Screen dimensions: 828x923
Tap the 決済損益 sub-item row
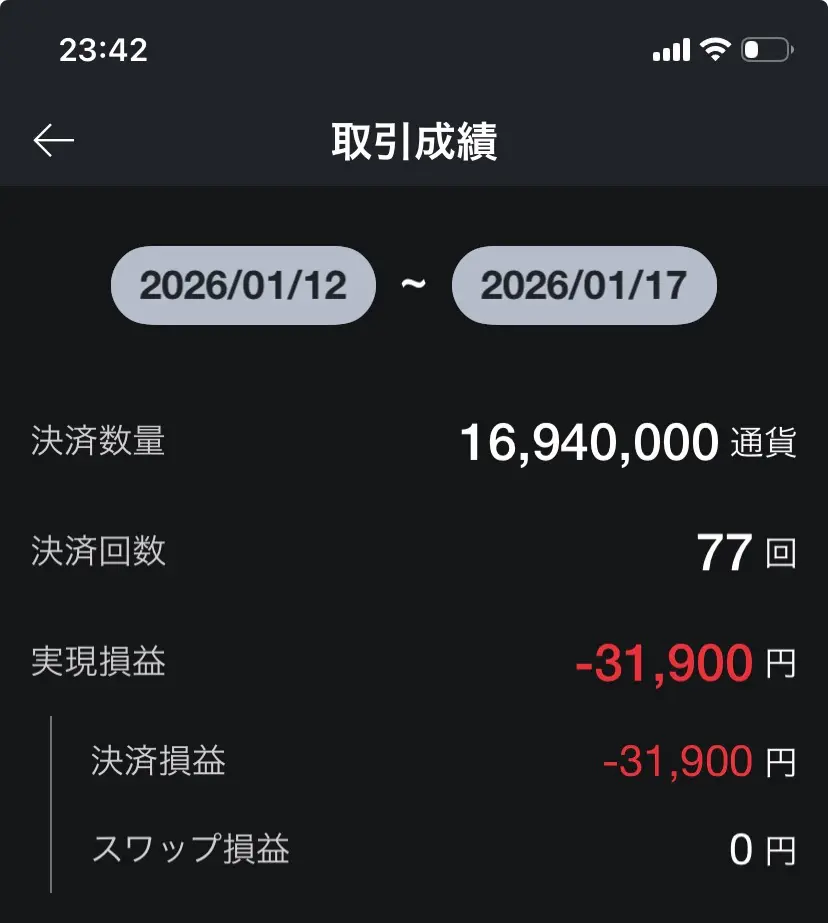click(155, 761)
